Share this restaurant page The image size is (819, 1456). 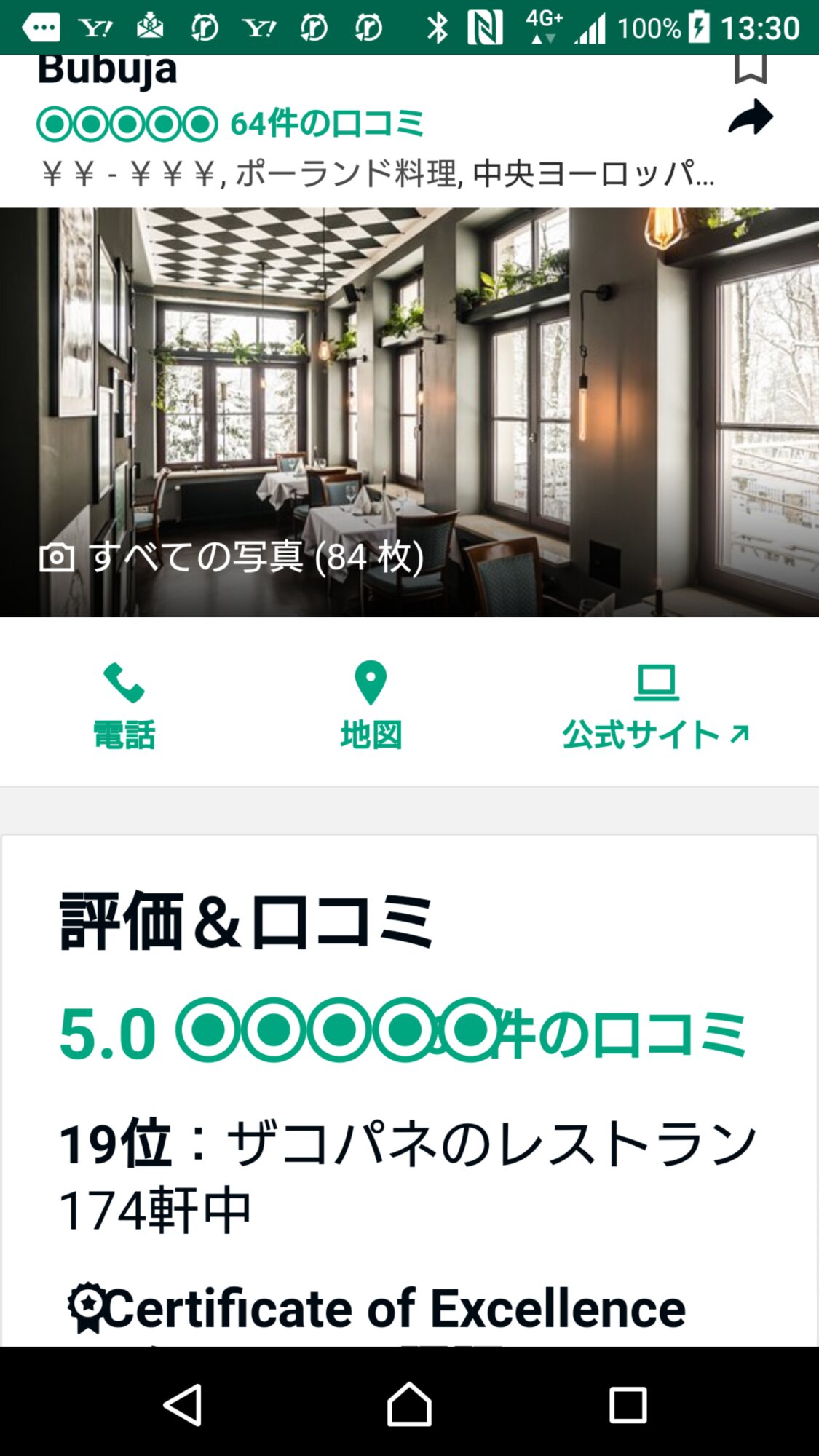[750, 117]
